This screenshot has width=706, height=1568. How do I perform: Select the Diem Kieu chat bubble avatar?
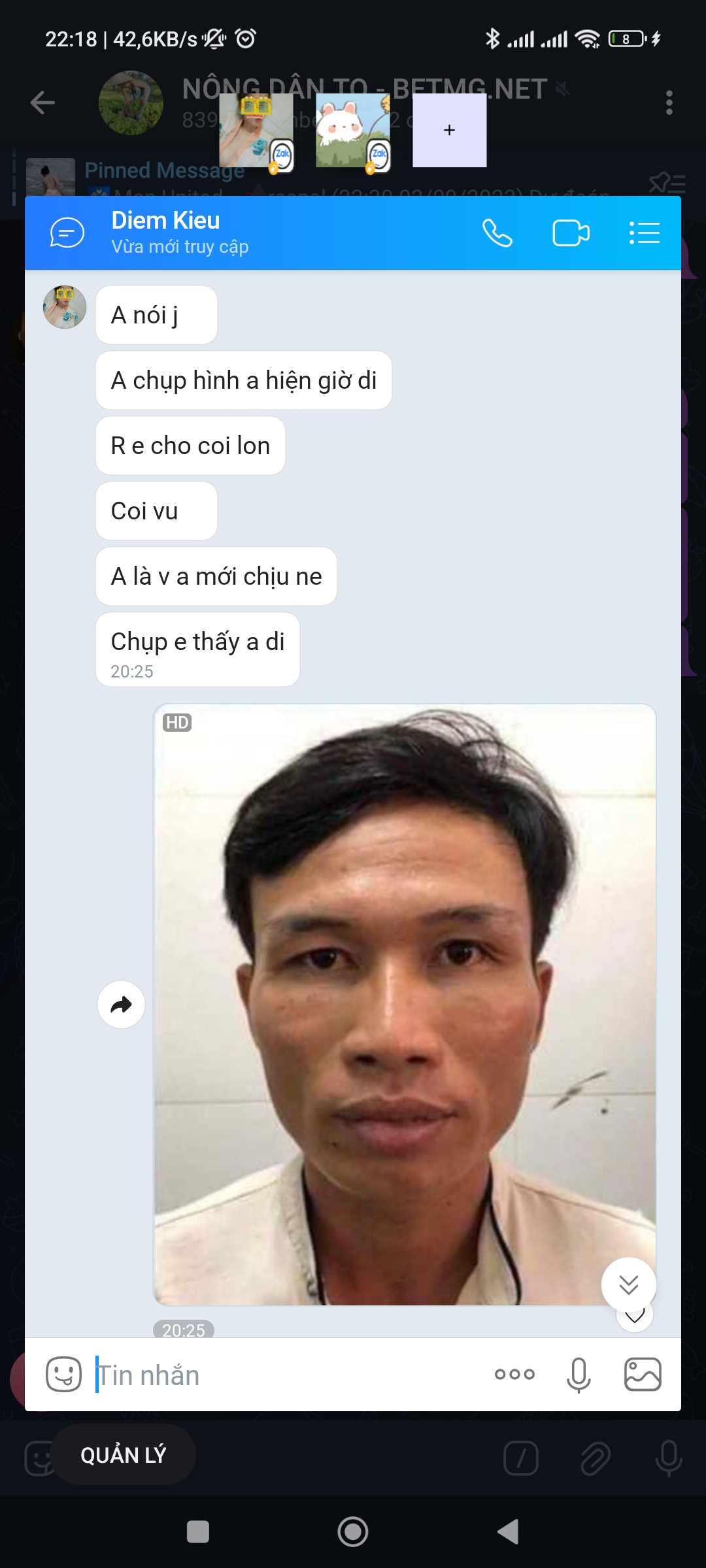click(256, 131)
